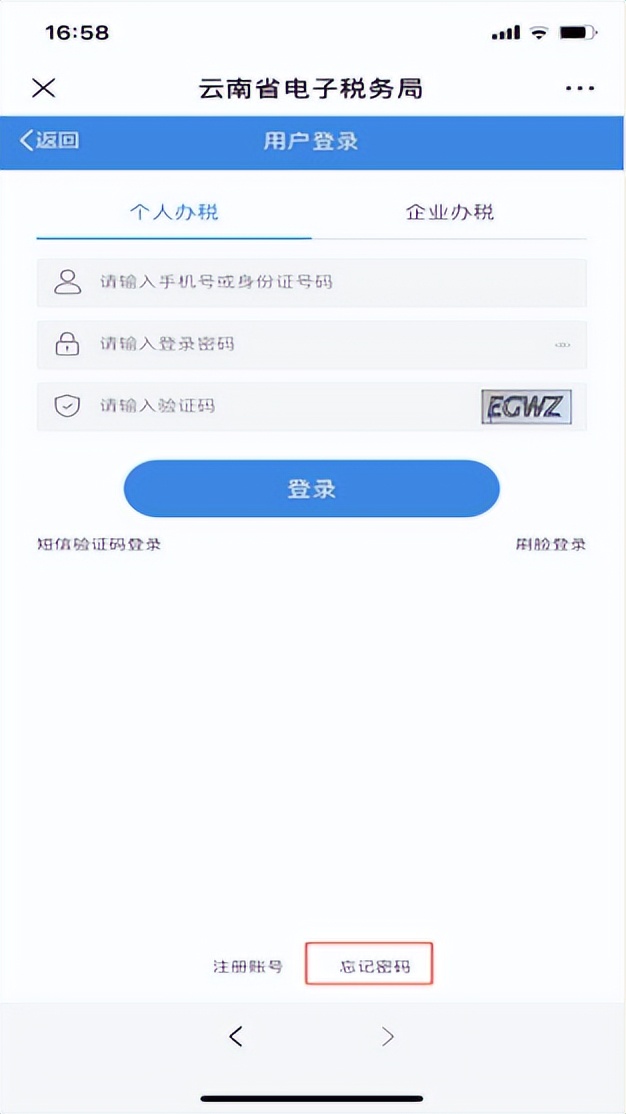Open 注册账号 to register

pos(248,967)
